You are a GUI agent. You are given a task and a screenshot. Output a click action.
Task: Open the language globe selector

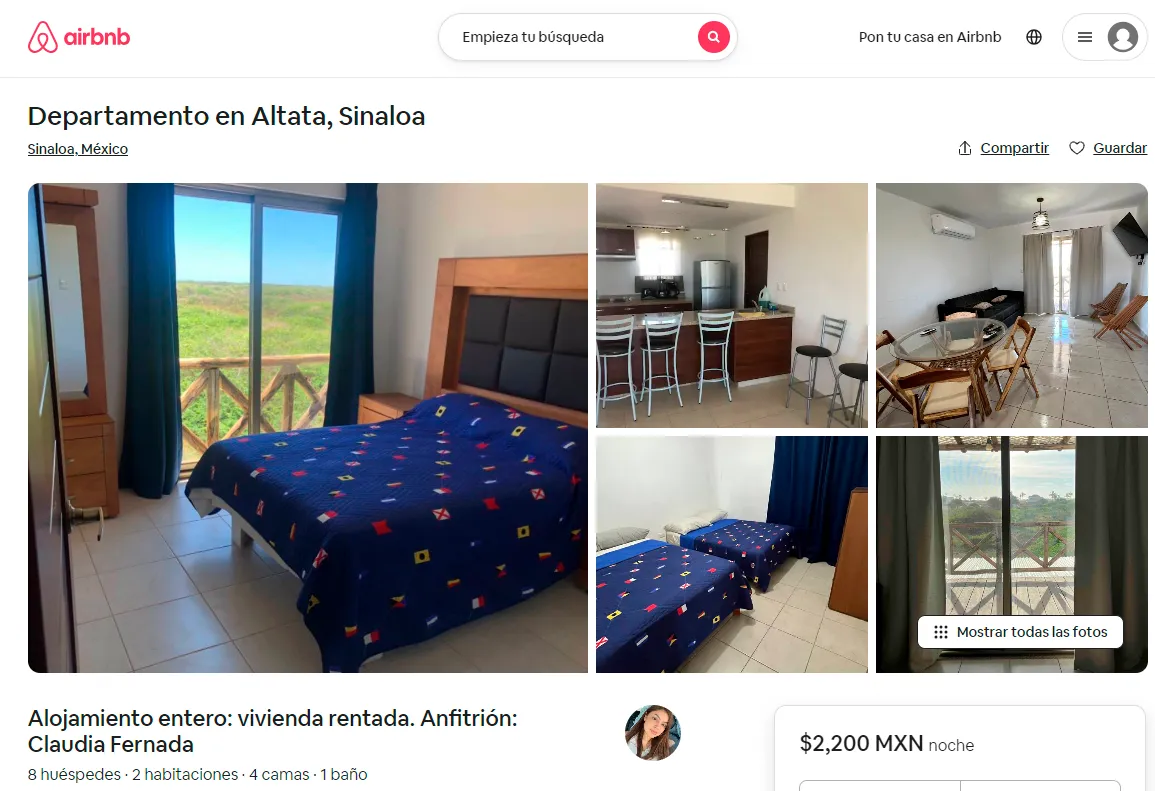(x=1034, y=38)
